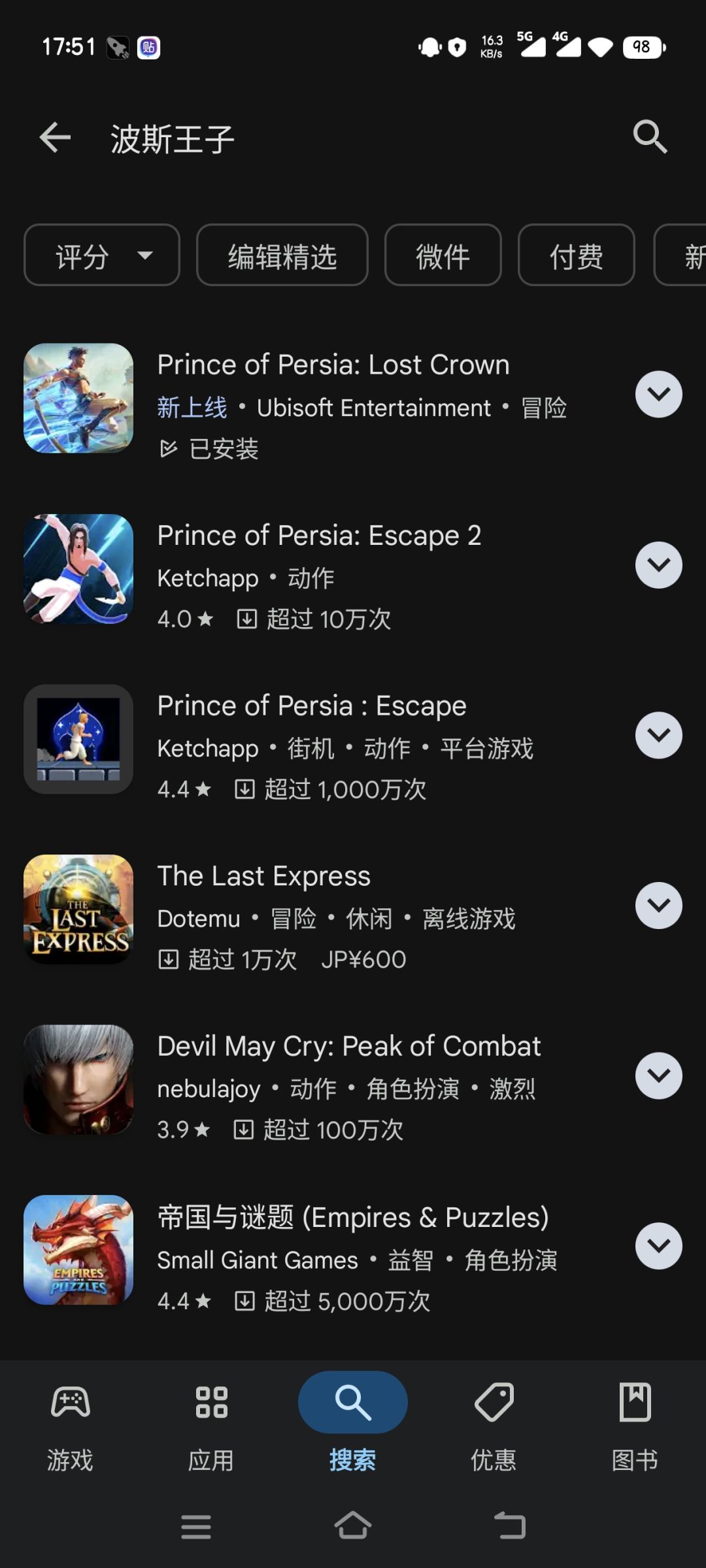Select the 编辑精选 filter chip
This screenshot has width=706, height=1568.
click(x=282, y=255)
